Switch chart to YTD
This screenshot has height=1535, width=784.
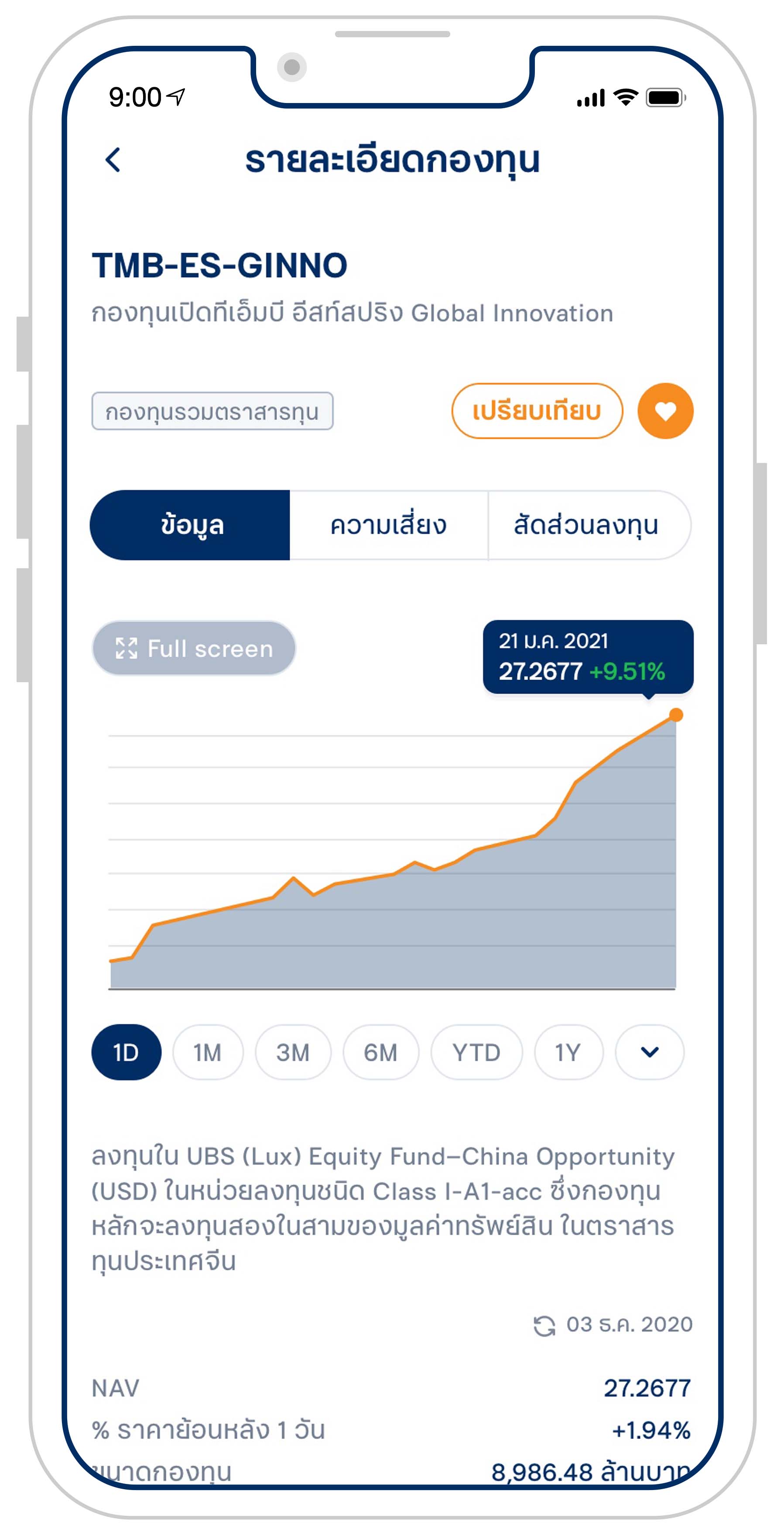point(476,1052)
